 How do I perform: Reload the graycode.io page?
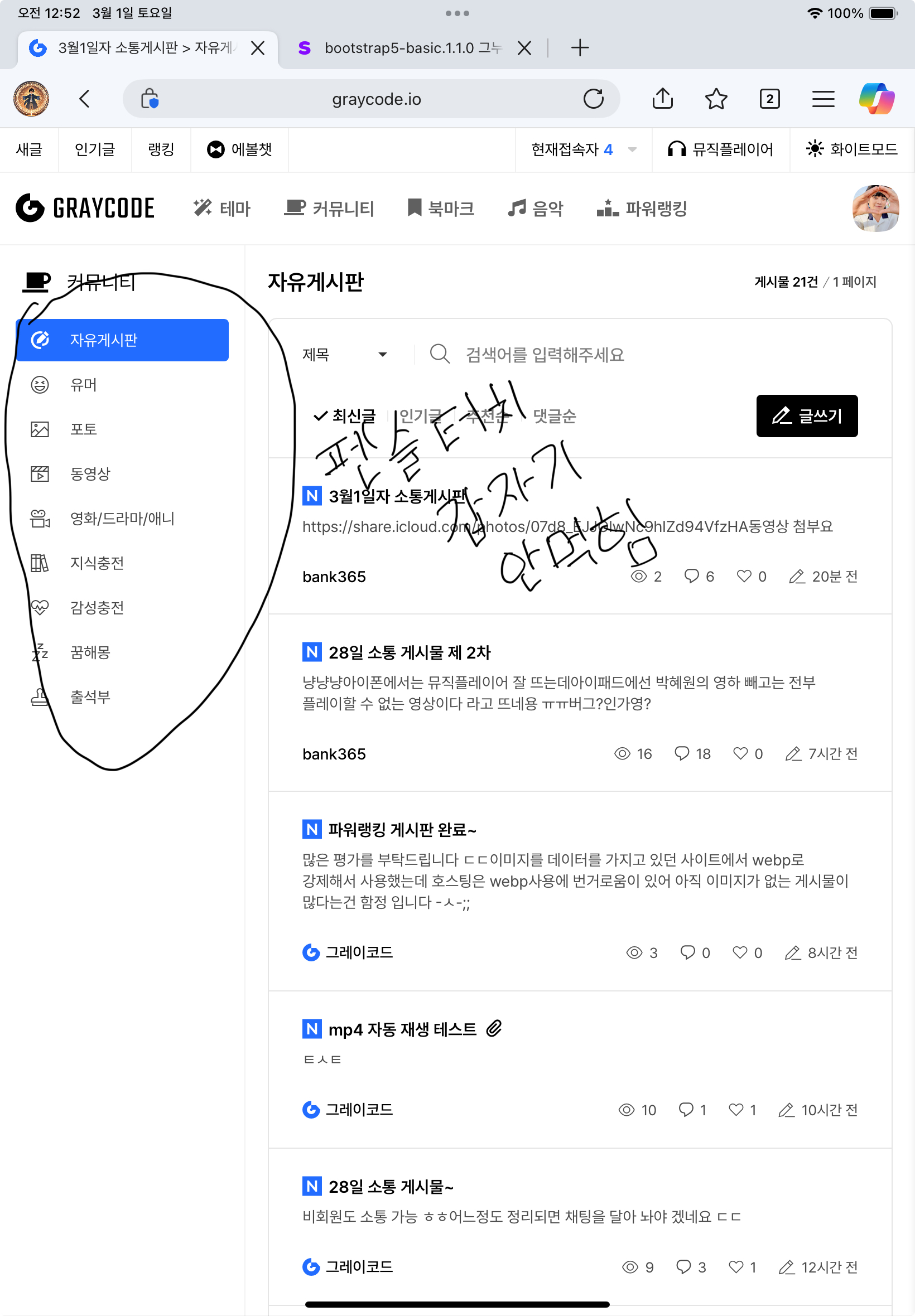coord(593,99)
